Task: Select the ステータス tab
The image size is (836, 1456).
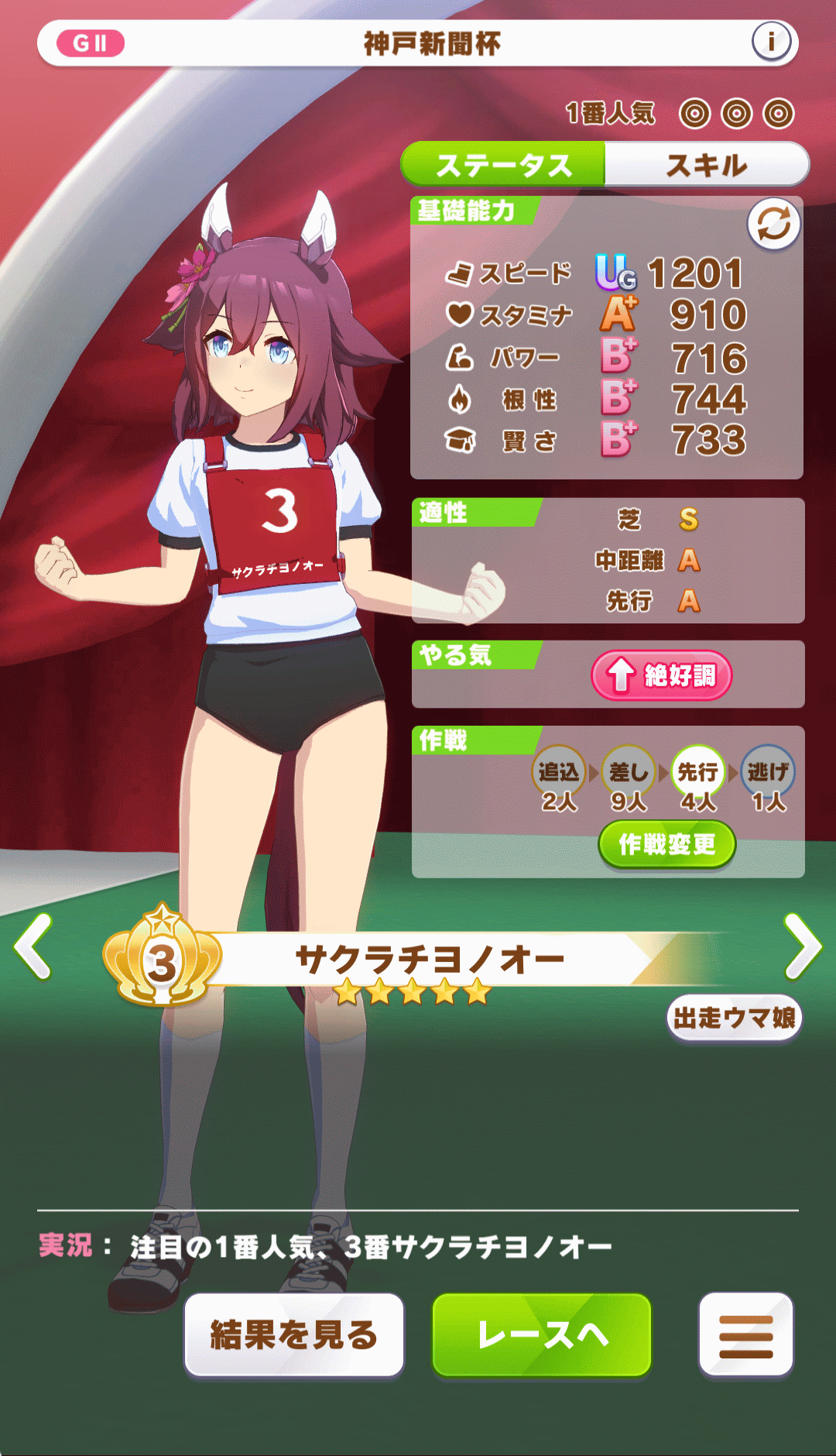Action: point(503,165)
